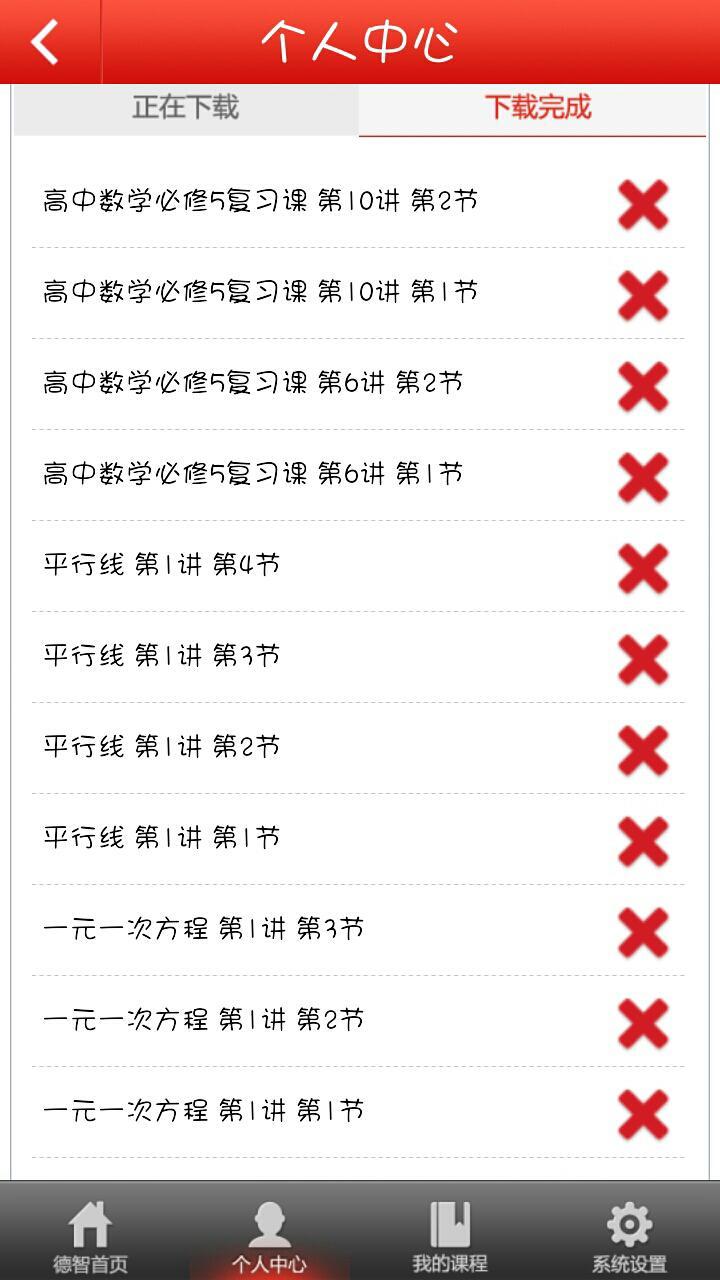This screenshot has width=720, height=1280.
Task: Go to 德智首页 in bottom navigation
Action: pos(90,1236)
